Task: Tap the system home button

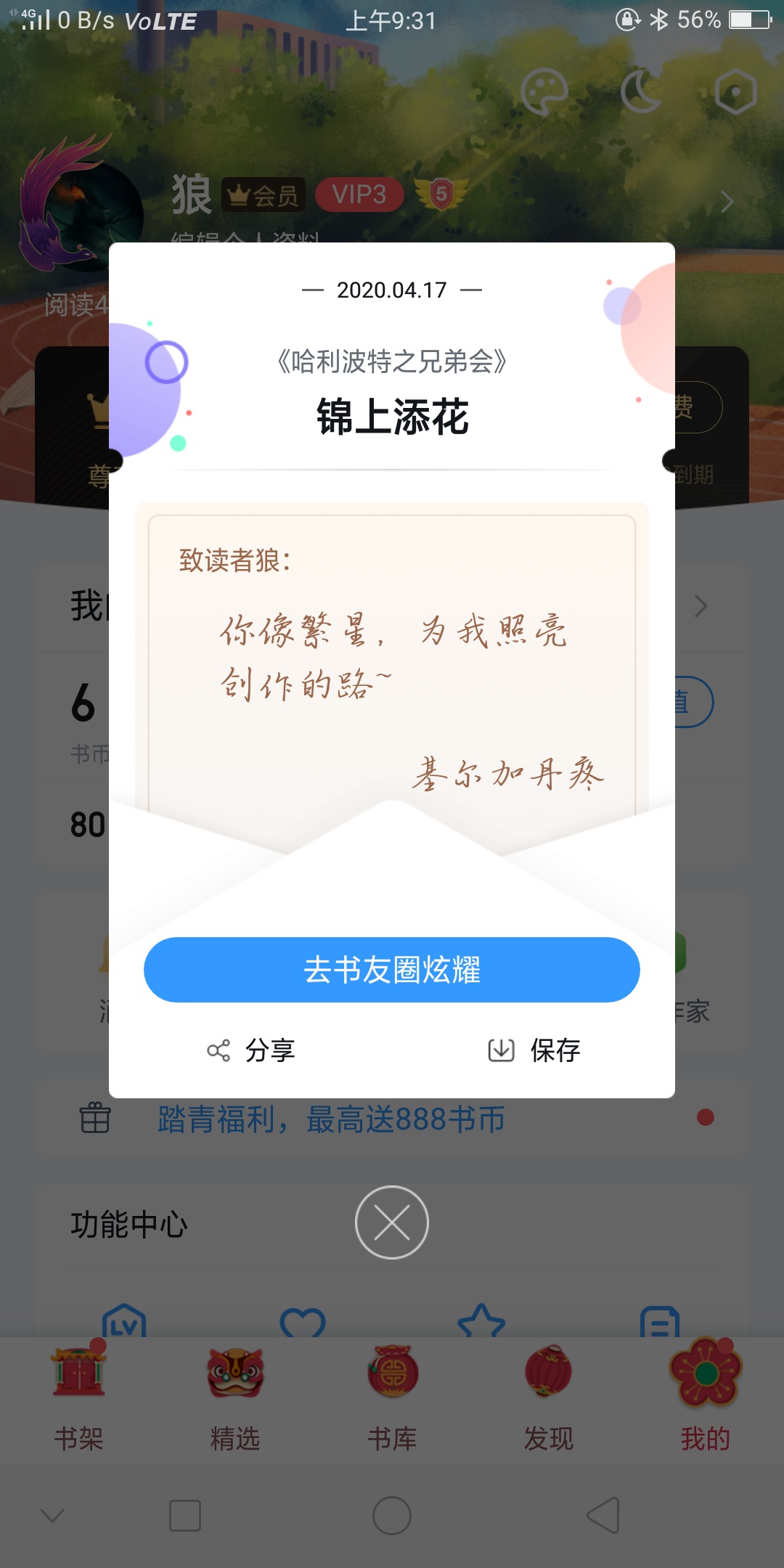Action: [x=392, y=1516]
